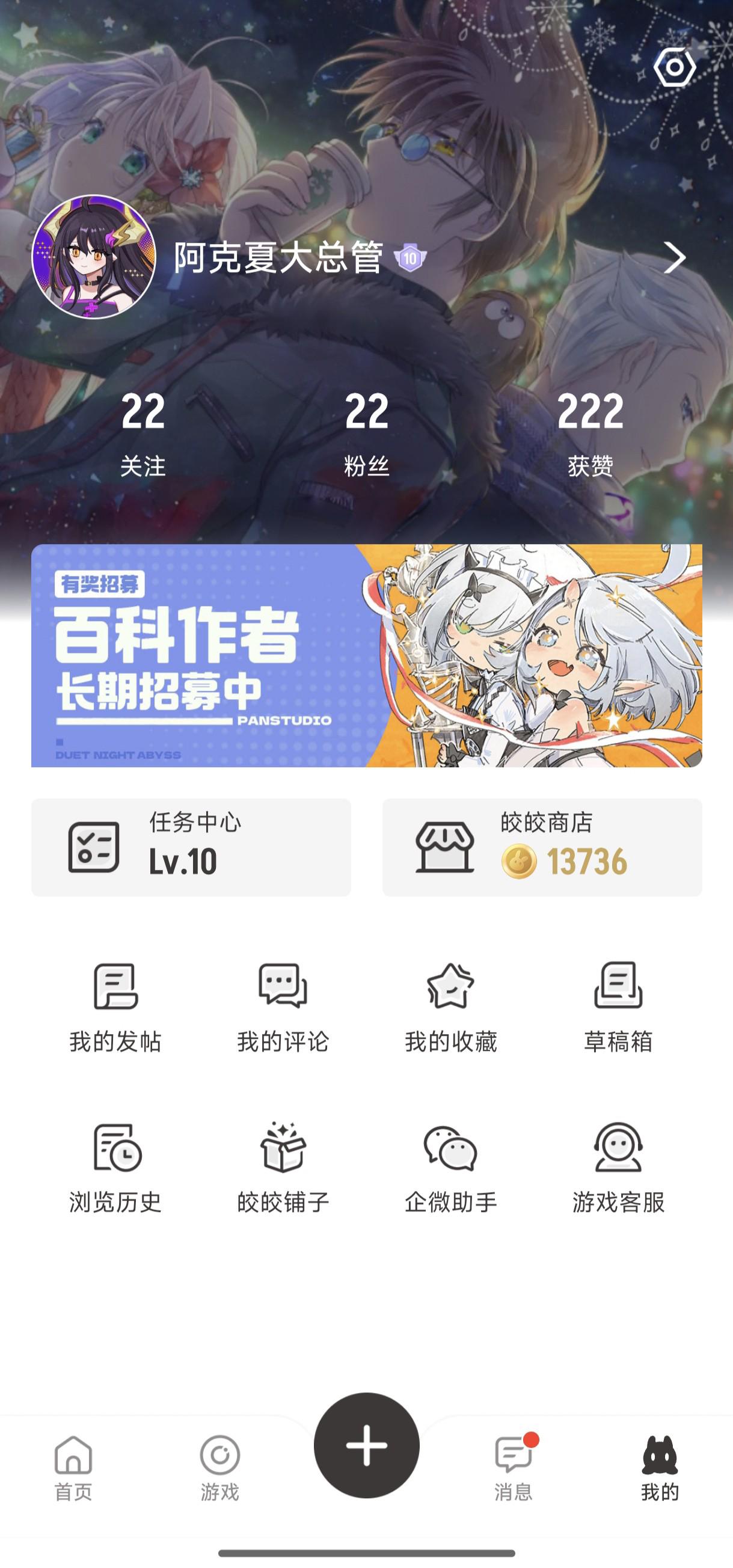
Task: View the 粉丝 followers list
Action: [366, 433]
